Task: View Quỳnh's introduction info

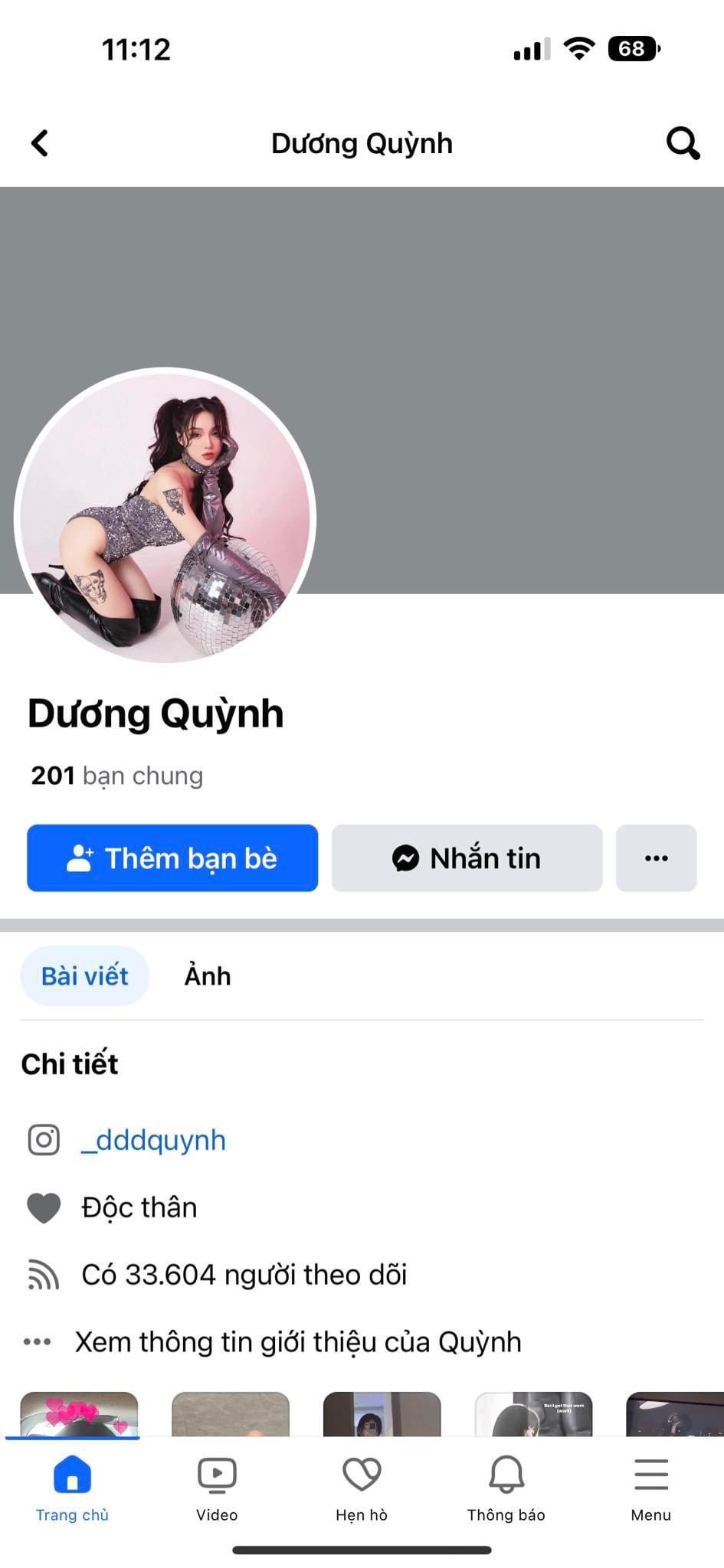Action: (x=297, y=1342)
